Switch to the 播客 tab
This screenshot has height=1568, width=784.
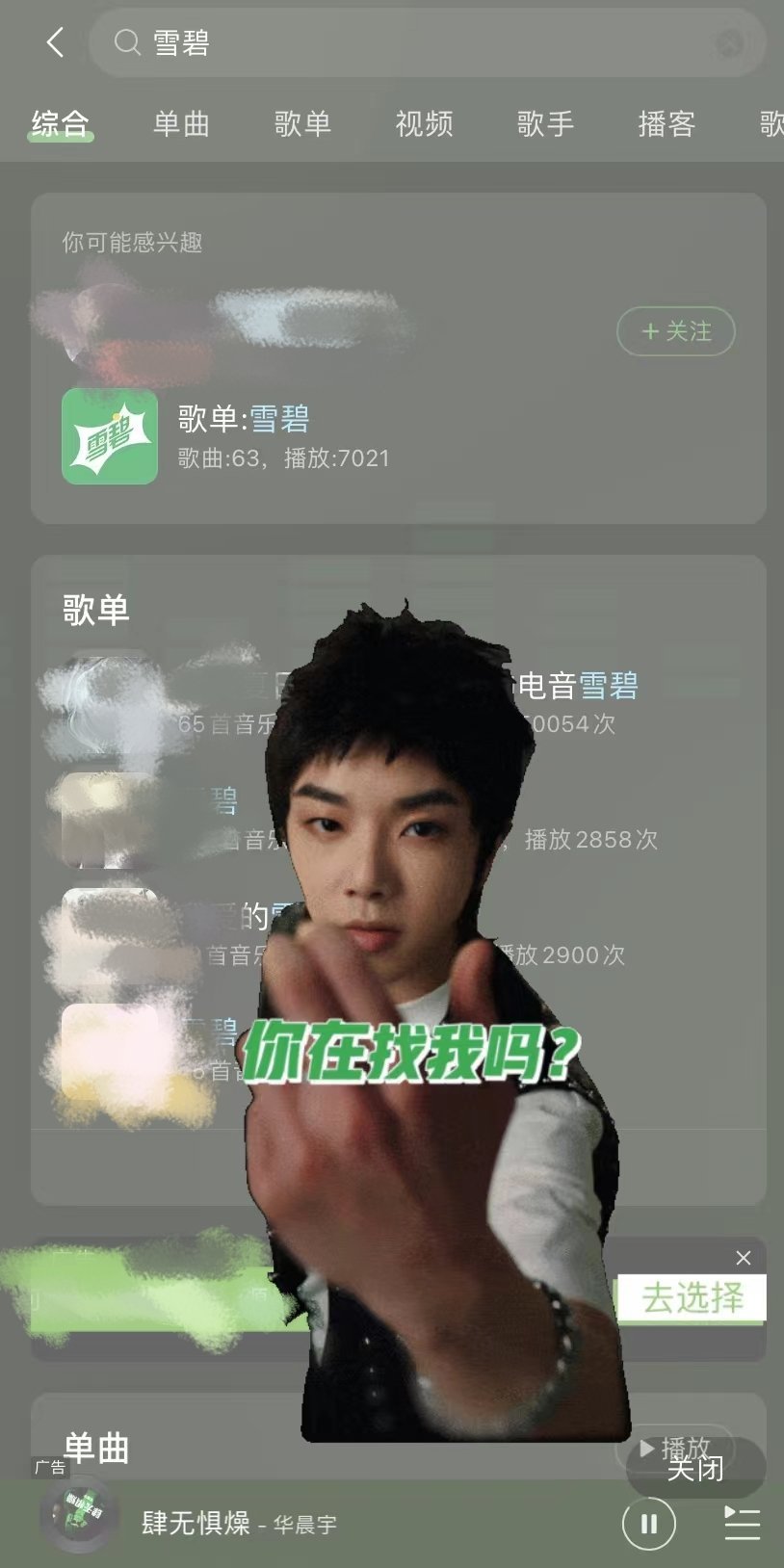point(666,123)
